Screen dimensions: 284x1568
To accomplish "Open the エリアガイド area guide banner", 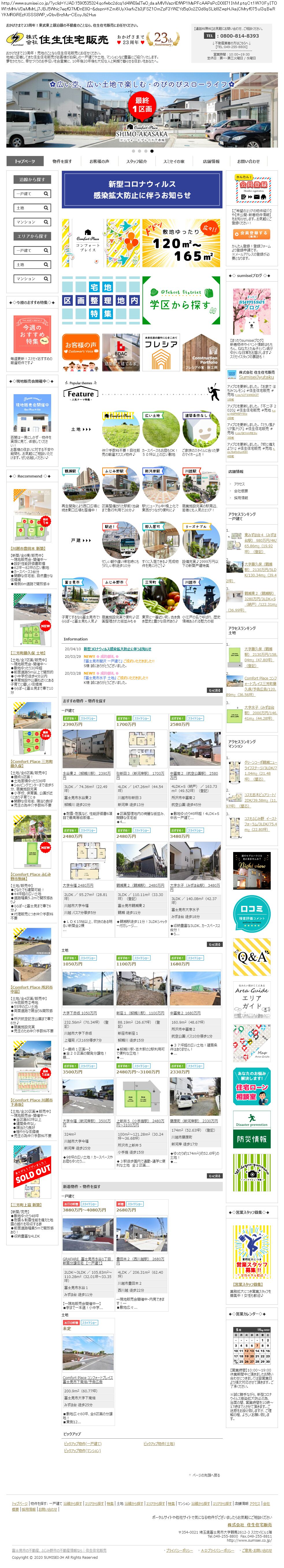I will (x=252, y=998).
